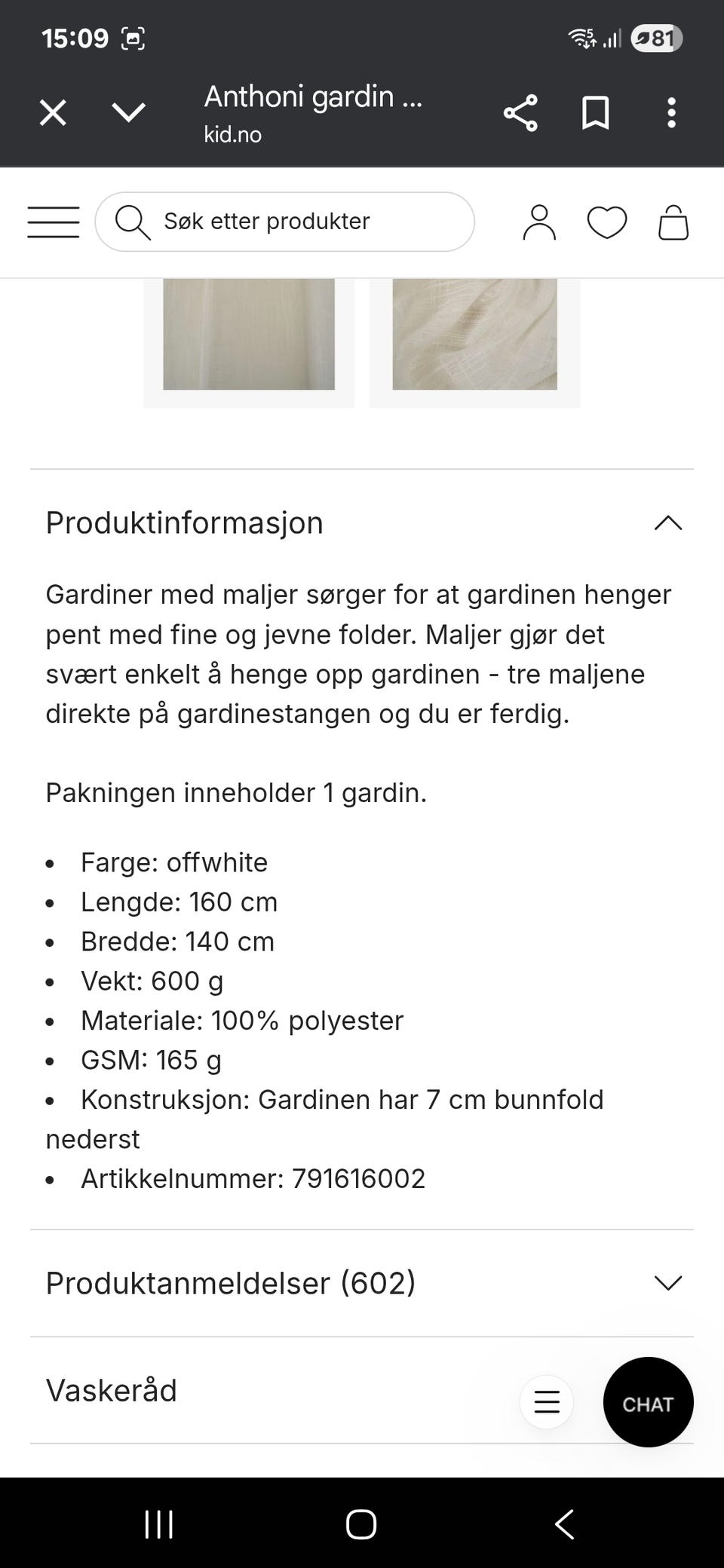Image resolution: width=724 pixels, height=1568 pixels.
Task: Bookmark the Anthoni gardin page
Action: (594, 112)
